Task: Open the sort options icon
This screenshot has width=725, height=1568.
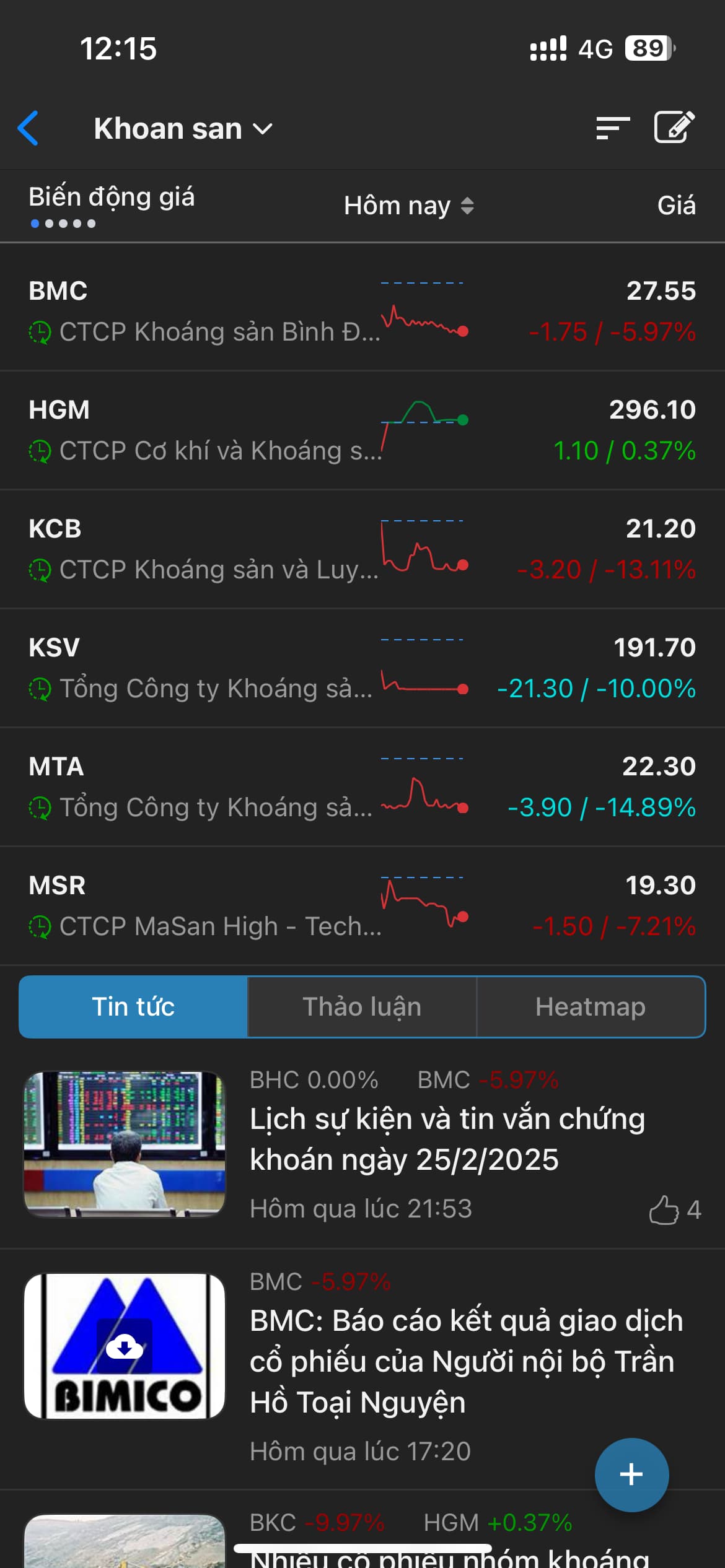Action: [612, 128]
